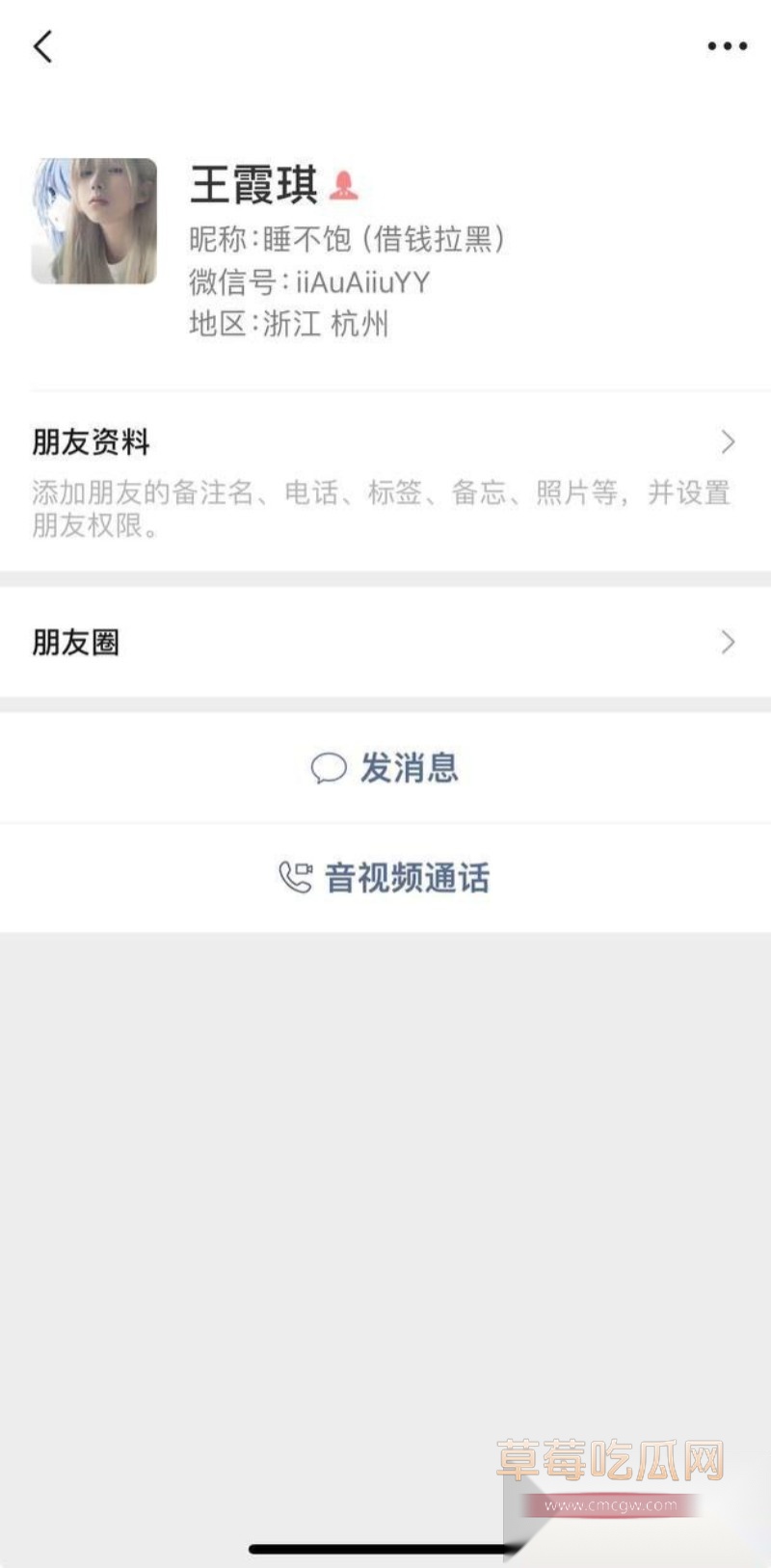Click the video call handset icon beside 音视频通话

(294, 877)
